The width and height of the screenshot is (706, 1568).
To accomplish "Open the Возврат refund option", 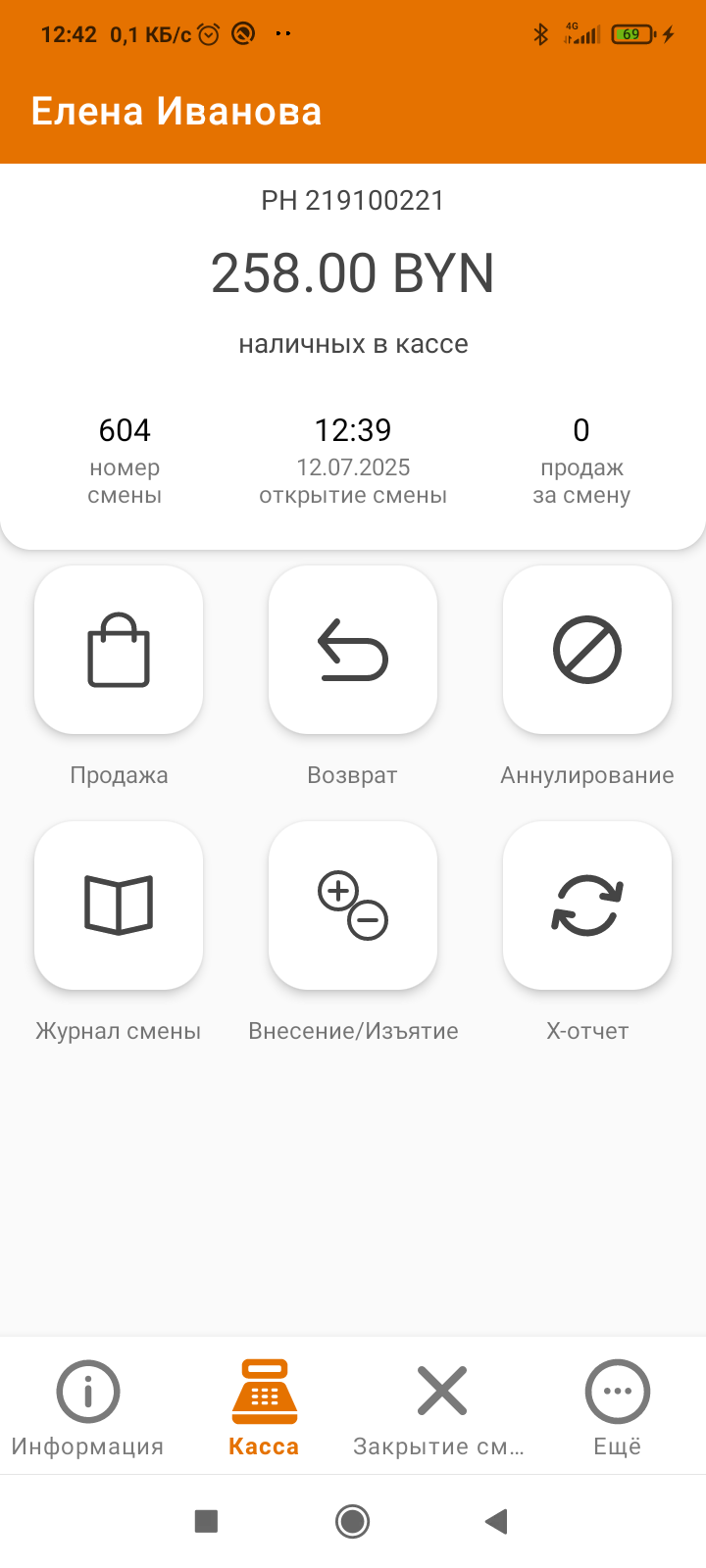I will [x=353, y=650].
